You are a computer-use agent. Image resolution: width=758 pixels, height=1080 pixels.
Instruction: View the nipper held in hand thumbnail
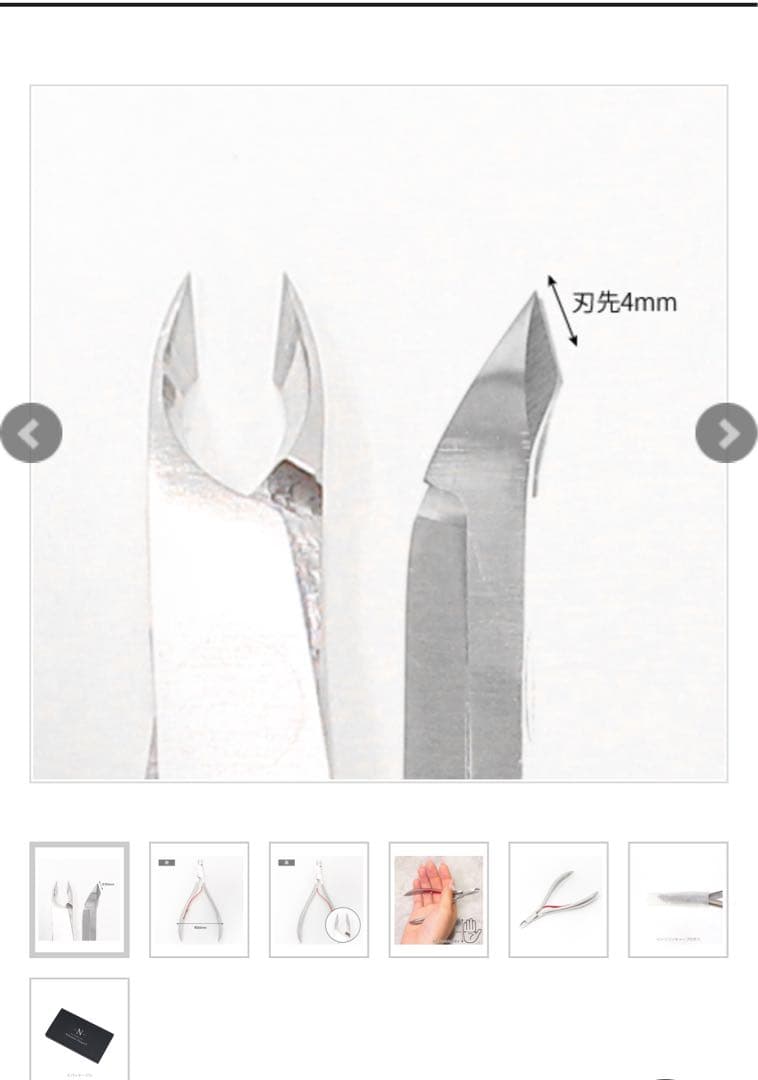[x=439, y=899]
